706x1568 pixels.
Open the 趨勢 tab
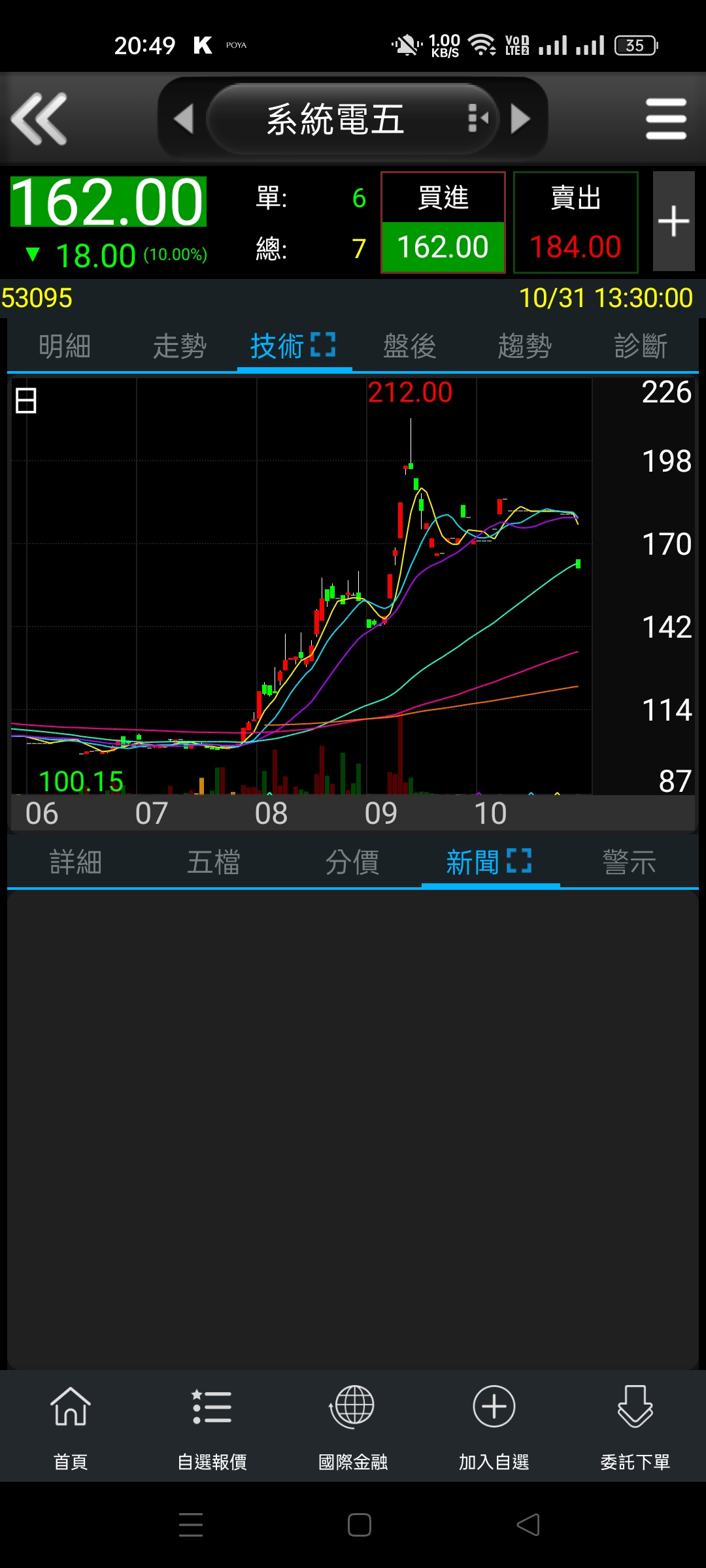coord(524,346)
